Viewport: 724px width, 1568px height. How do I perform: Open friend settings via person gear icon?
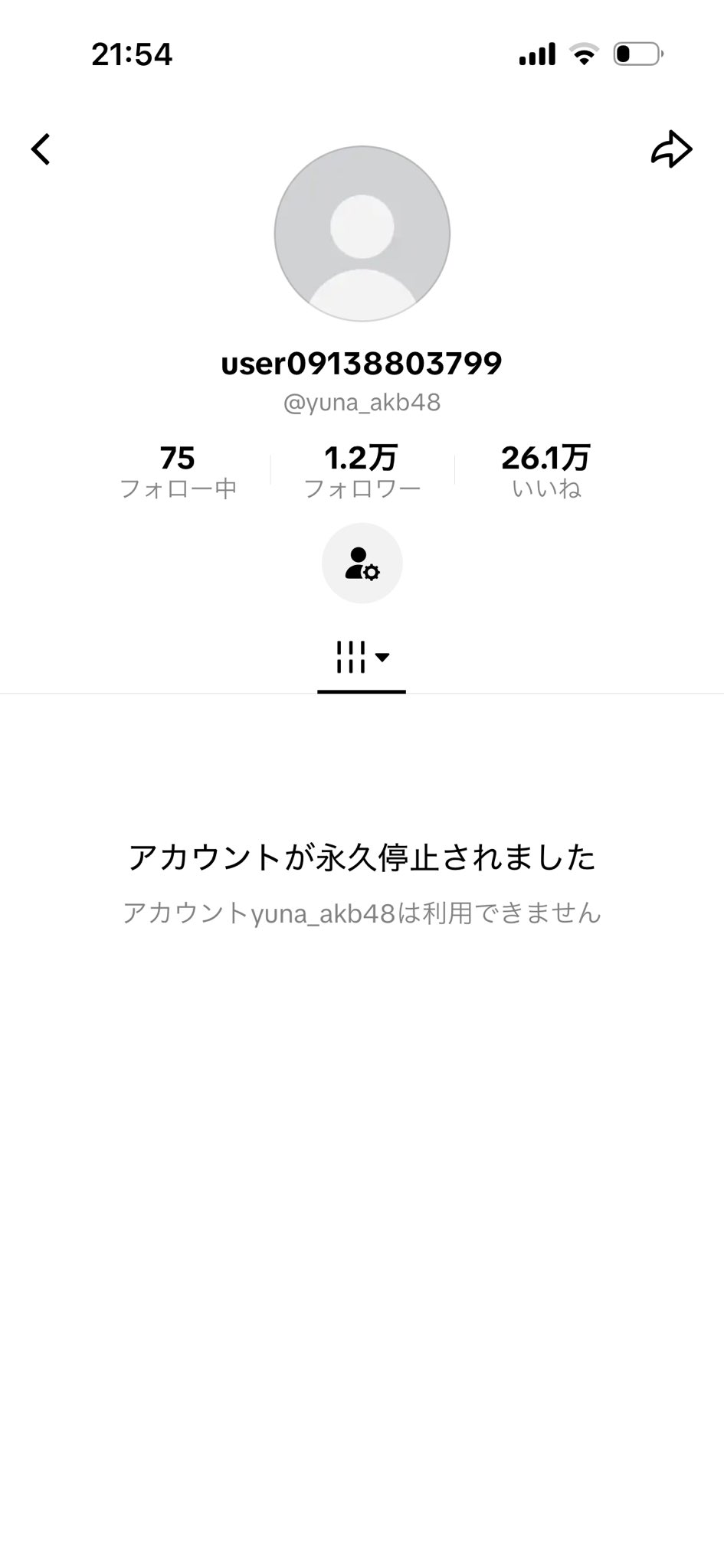[362, 563]
